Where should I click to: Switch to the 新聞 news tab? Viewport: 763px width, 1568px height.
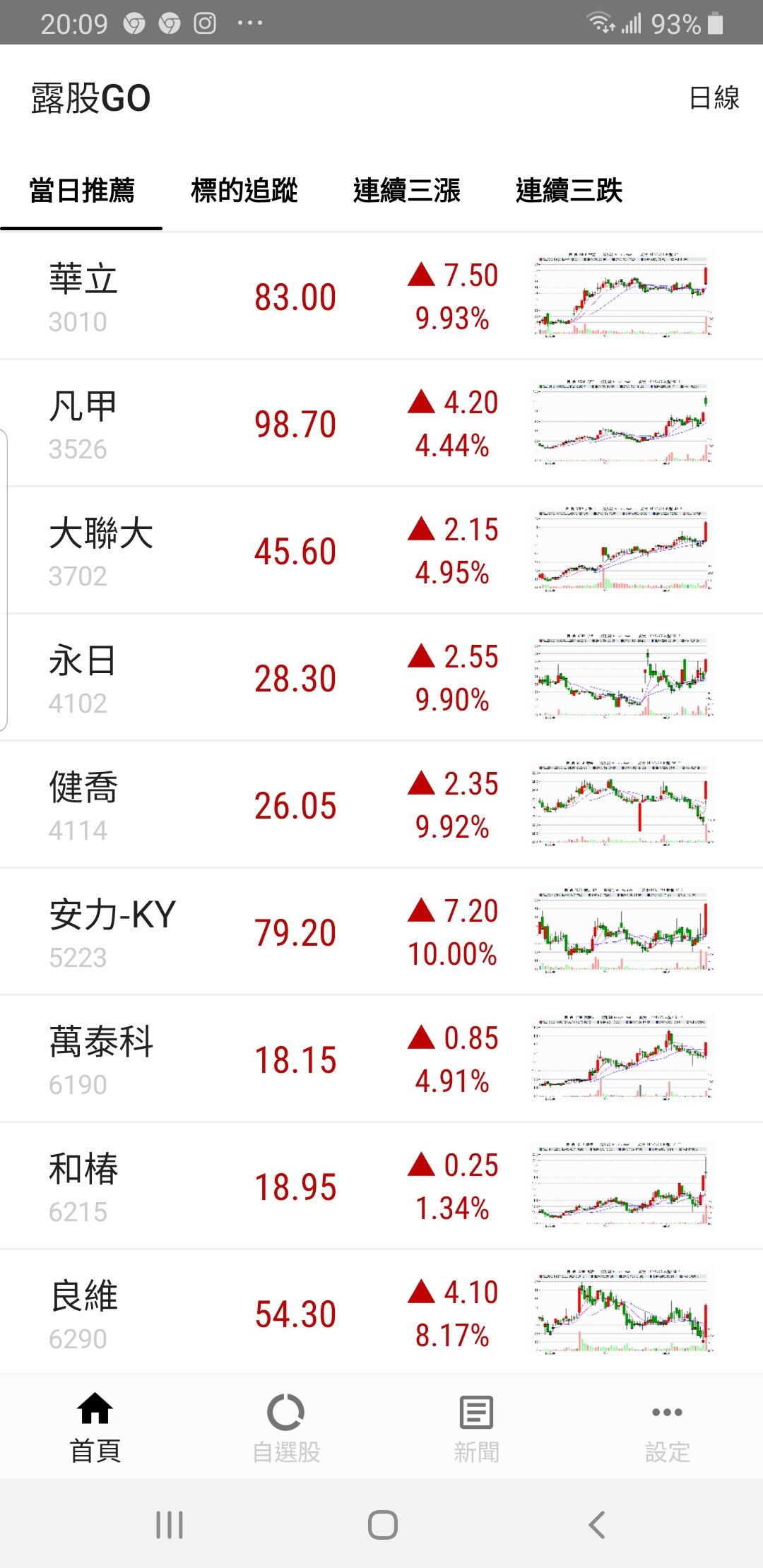[476, 1428]
